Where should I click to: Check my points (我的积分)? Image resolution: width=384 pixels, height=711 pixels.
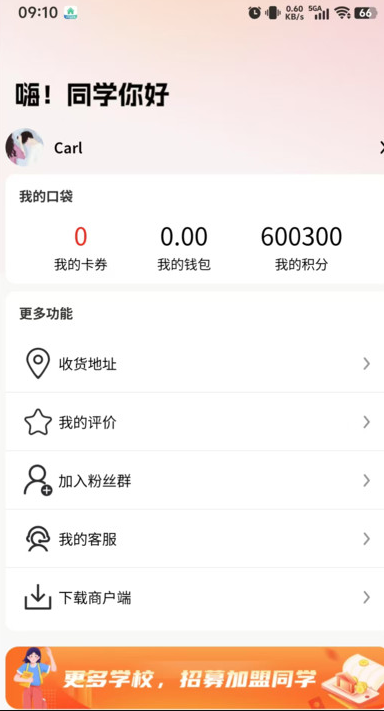(301, 248)
